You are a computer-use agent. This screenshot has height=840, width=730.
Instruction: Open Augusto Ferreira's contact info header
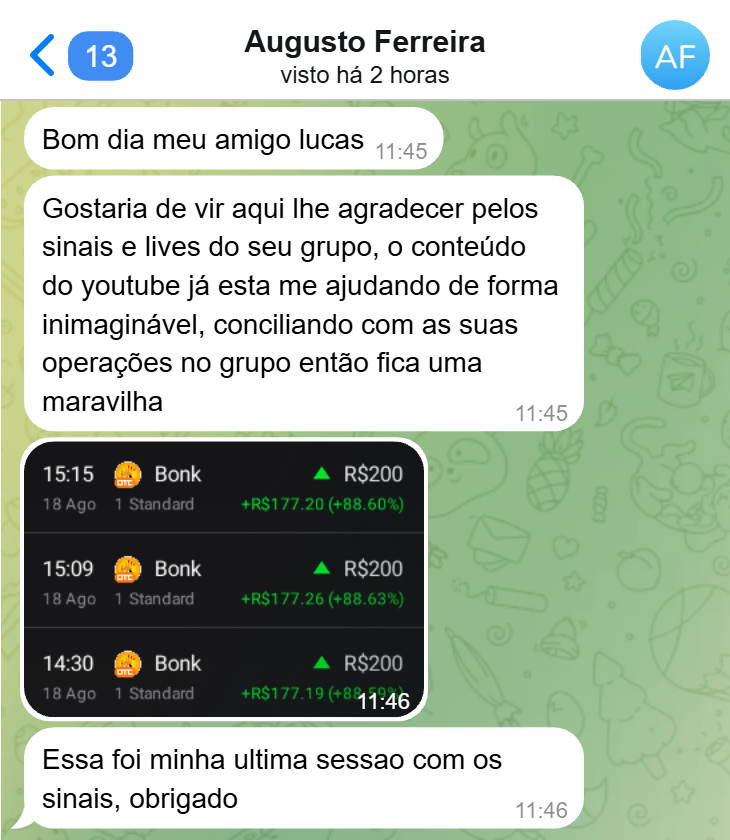[x=365, y=56]
